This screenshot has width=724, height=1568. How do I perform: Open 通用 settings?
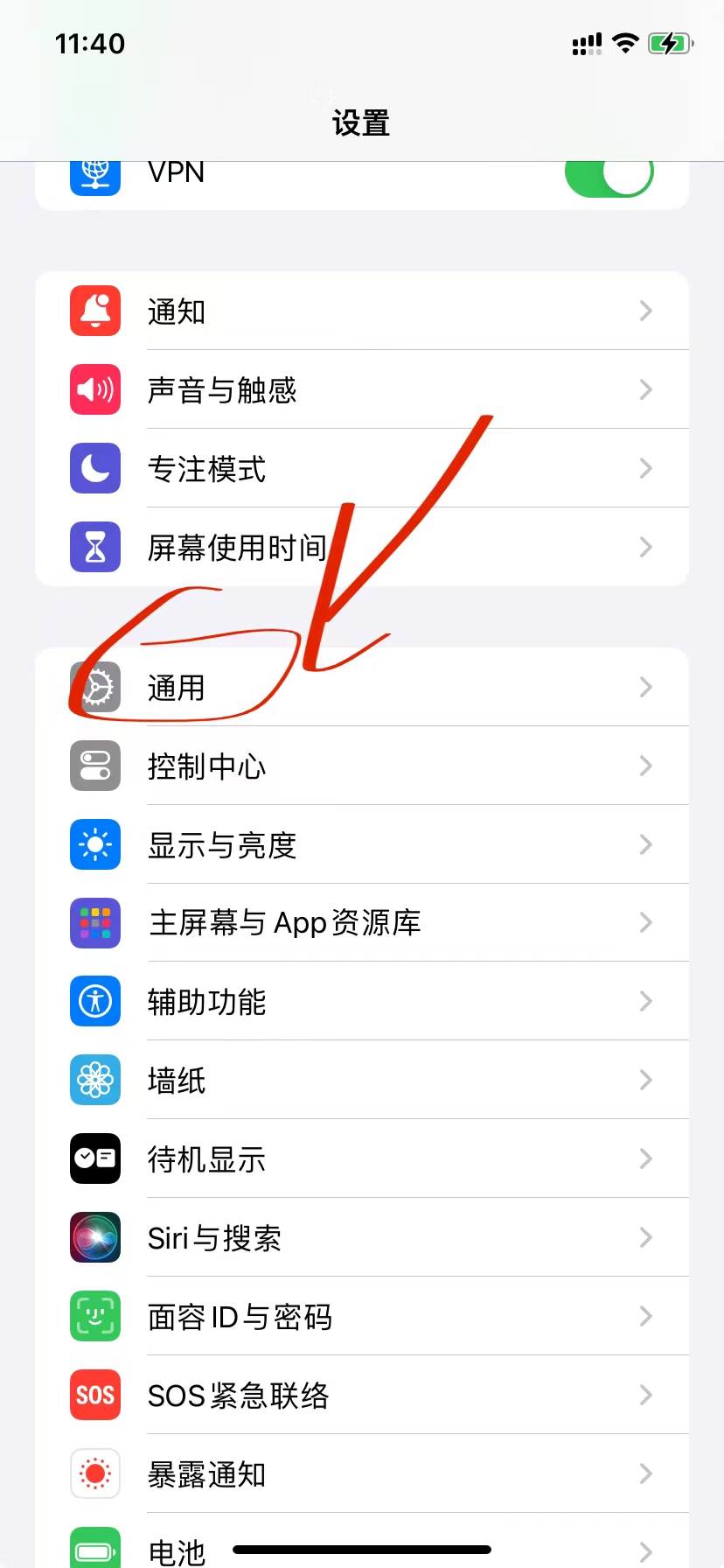pos(362,687)
